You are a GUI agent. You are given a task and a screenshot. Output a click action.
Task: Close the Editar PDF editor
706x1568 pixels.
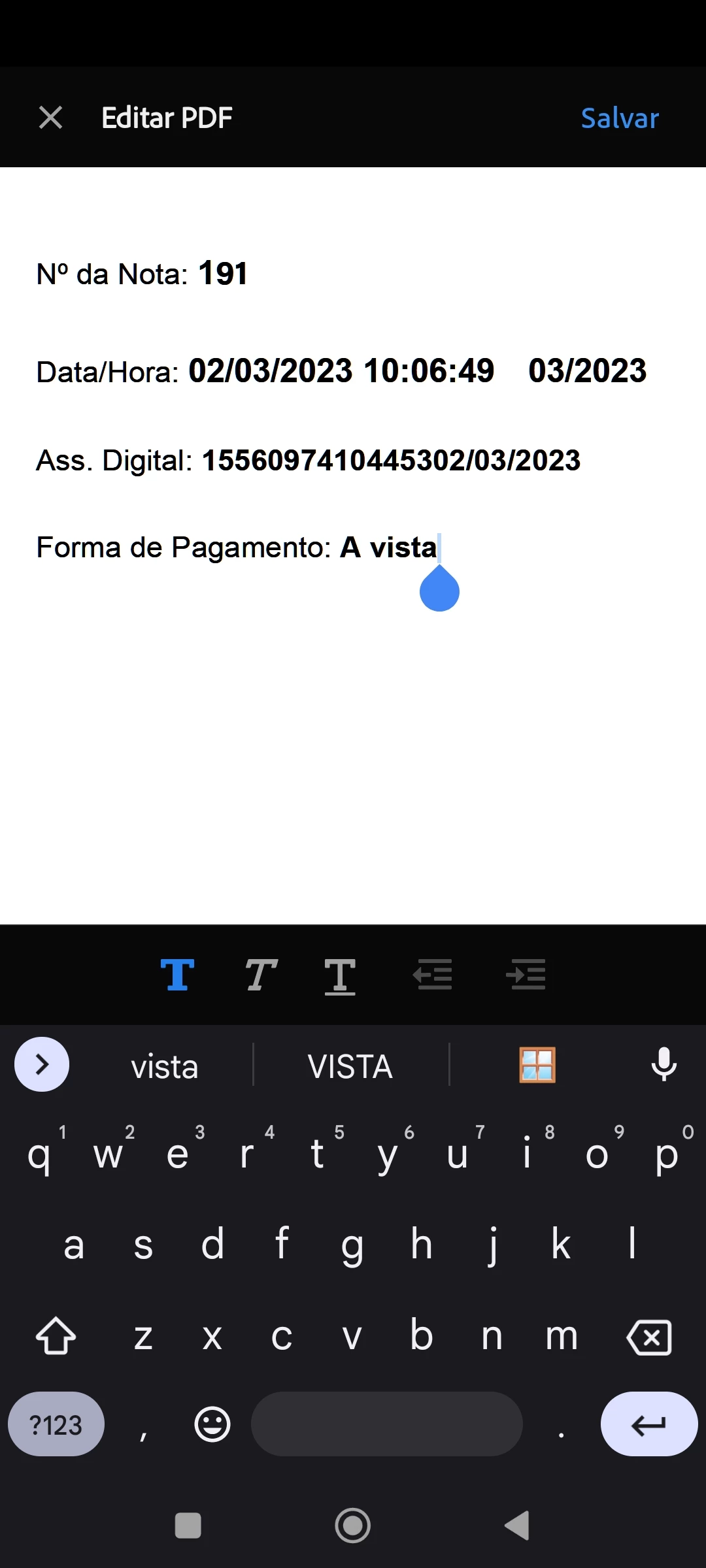(x=50, y=118)
